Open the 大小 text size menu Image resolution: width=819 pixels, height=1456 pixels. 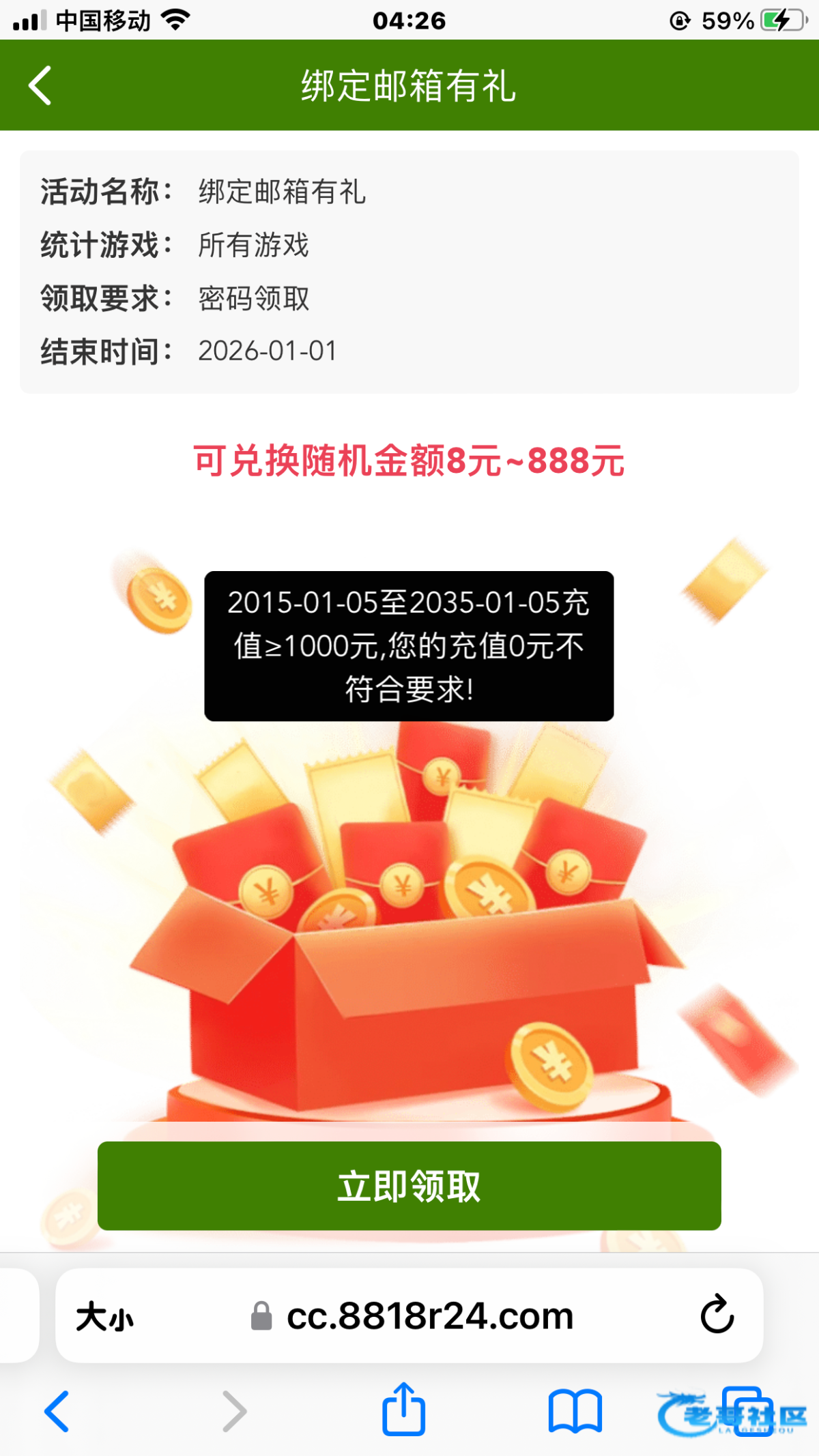point(104,1316)
